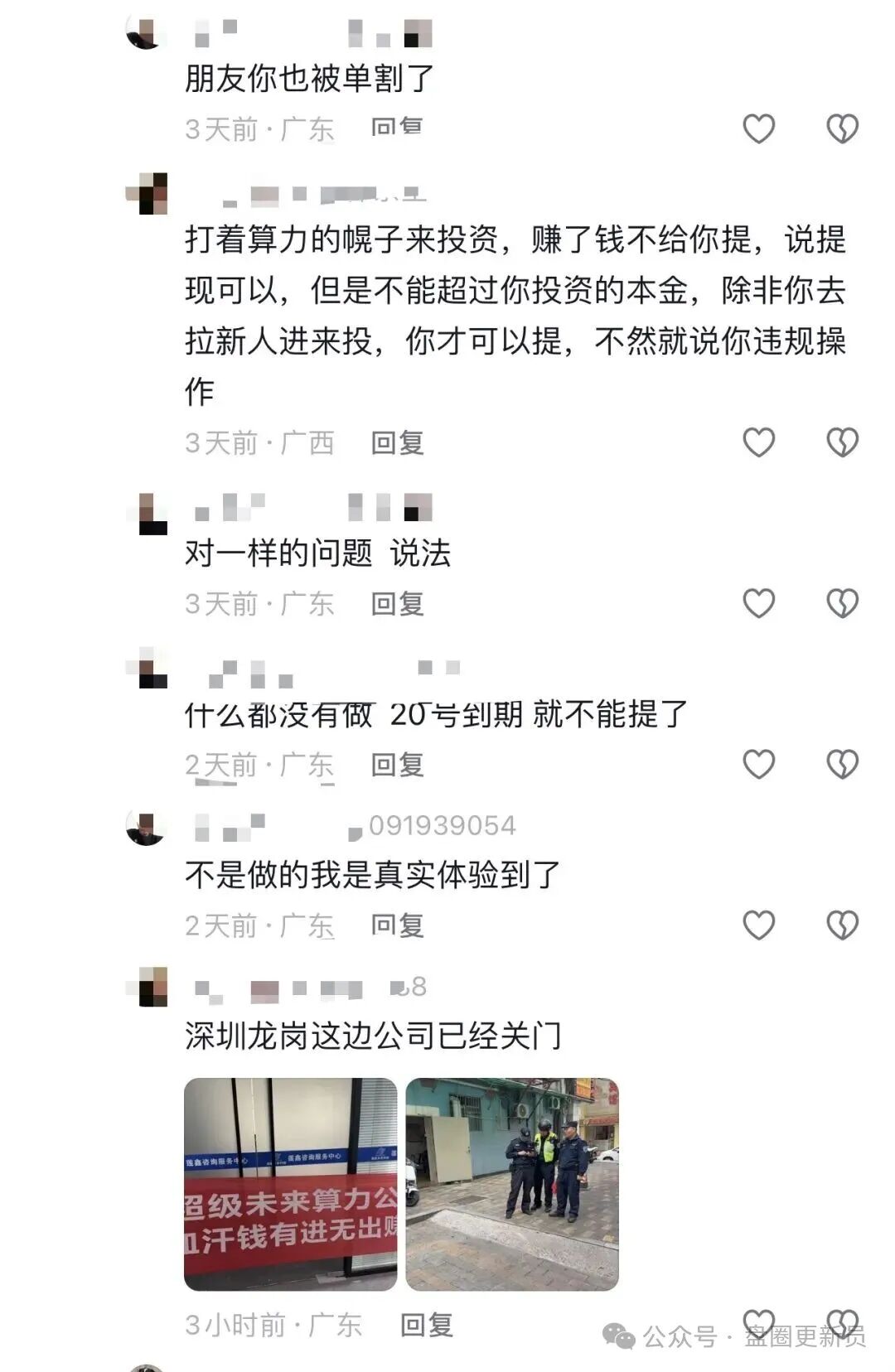This screenshot has width=895, height=1372.
Task: Reply to "不是做的我是真实体验到了"
Action: tap(397, 925)
